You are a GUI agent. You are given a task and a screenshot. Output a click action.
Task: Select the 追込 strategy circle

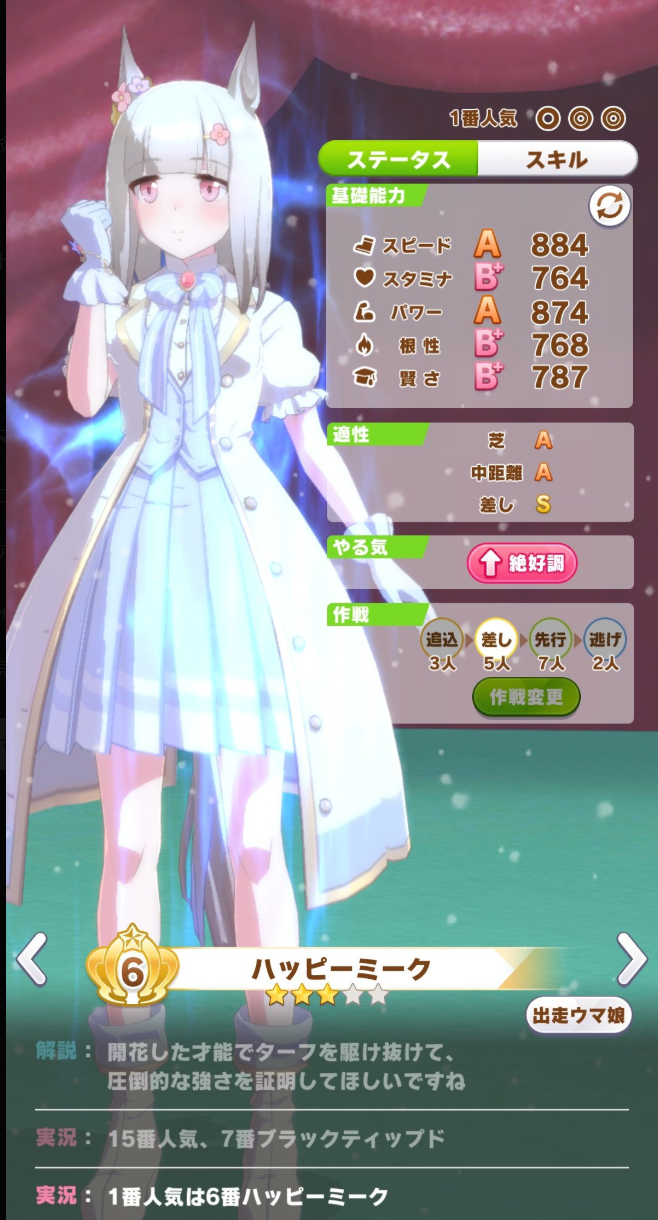[x=441, y=638]
